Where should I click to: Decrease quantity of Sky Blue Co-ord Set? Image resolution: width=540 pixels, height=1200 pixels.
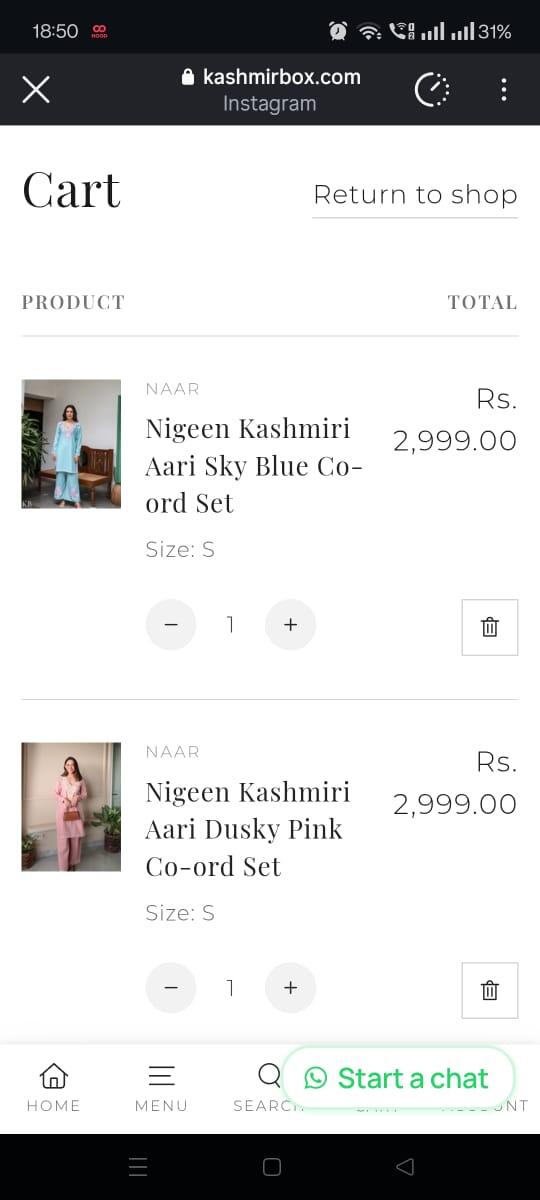(x=171, y=625)
